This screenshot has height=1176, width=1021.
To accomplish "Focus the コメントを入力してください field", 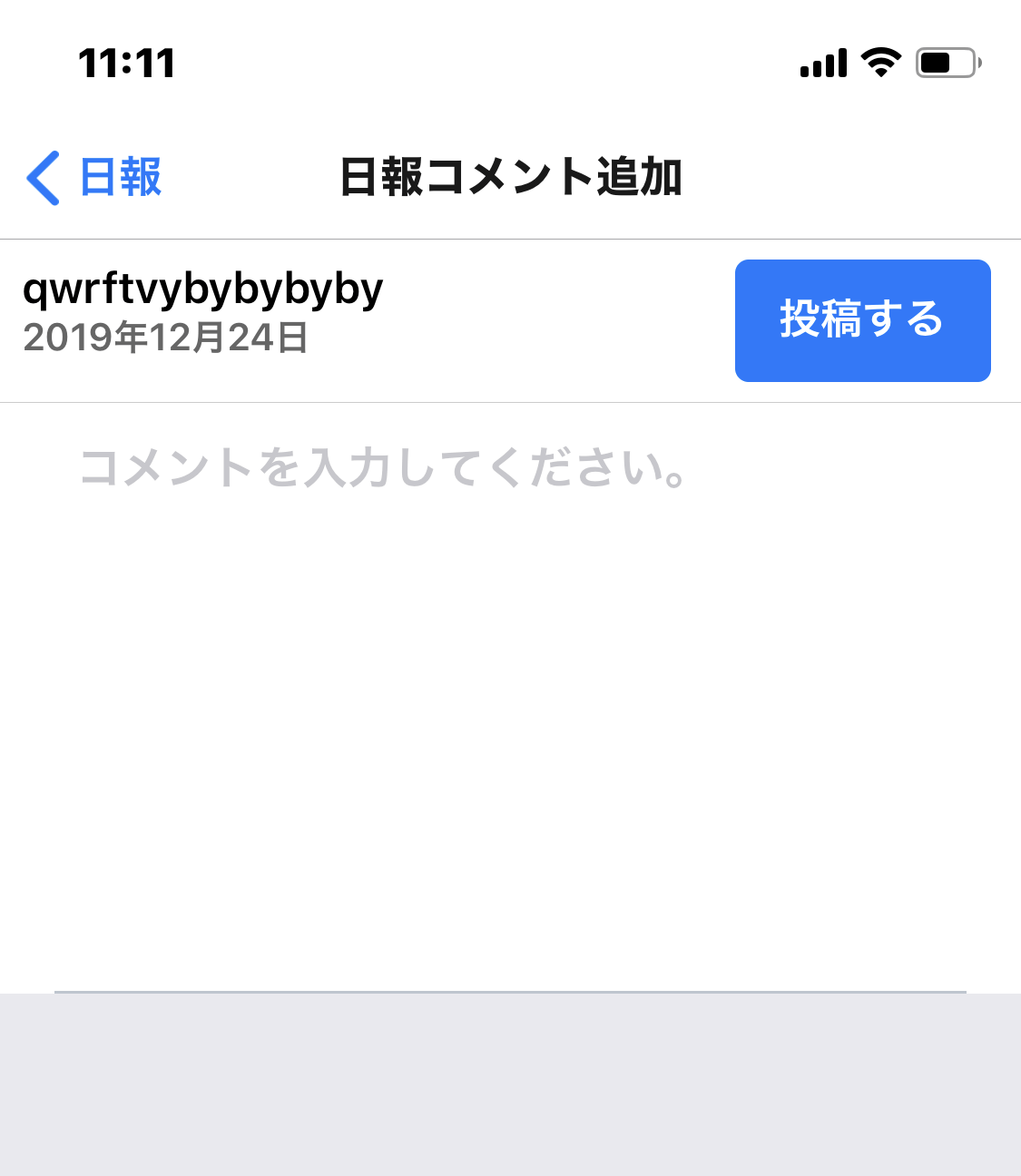I will 508,635.
